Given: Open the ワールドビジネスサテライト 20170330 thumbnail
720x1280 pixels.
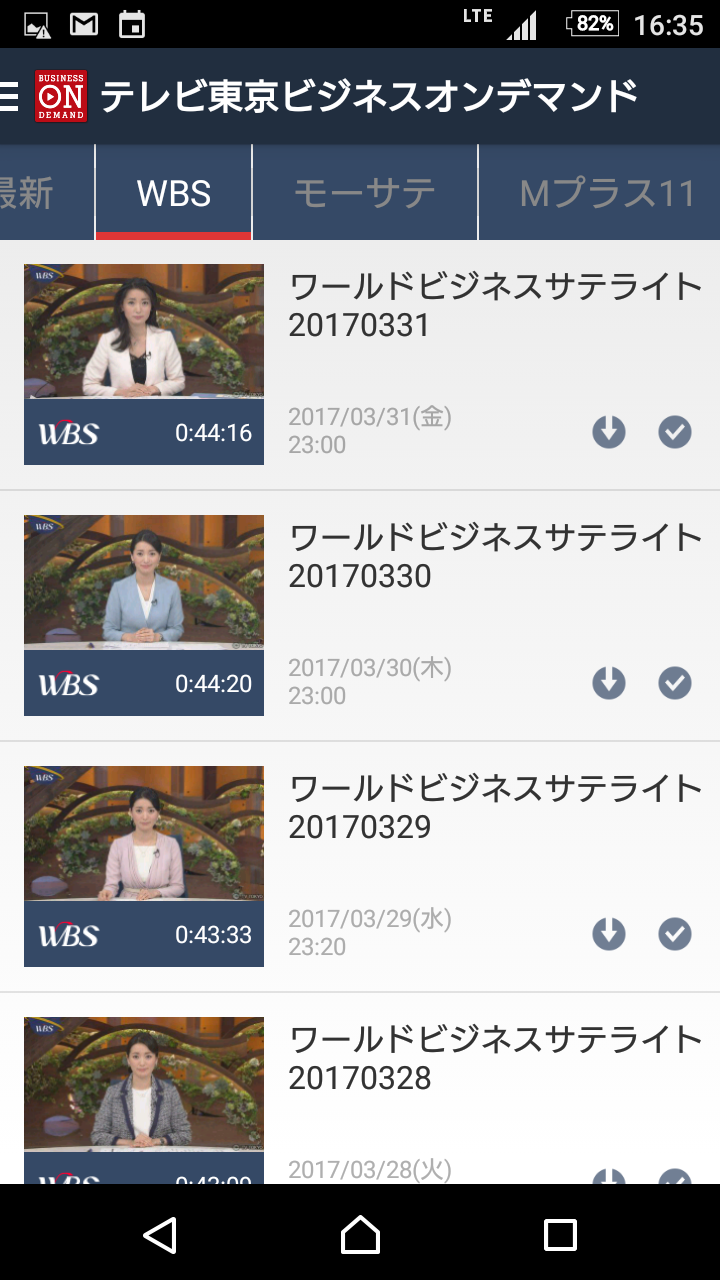Looking at the screenshot, I should coord(144,615).
